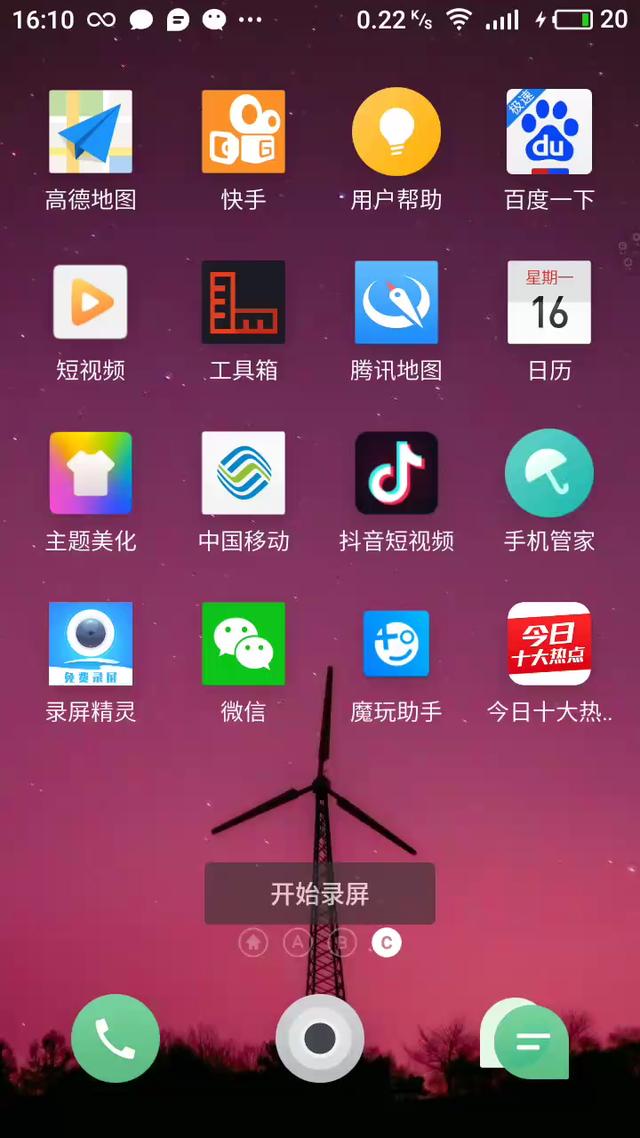Screen dimensions: 640x1138
Task: Open the 高德地图 app
Action: coord(91,132)
